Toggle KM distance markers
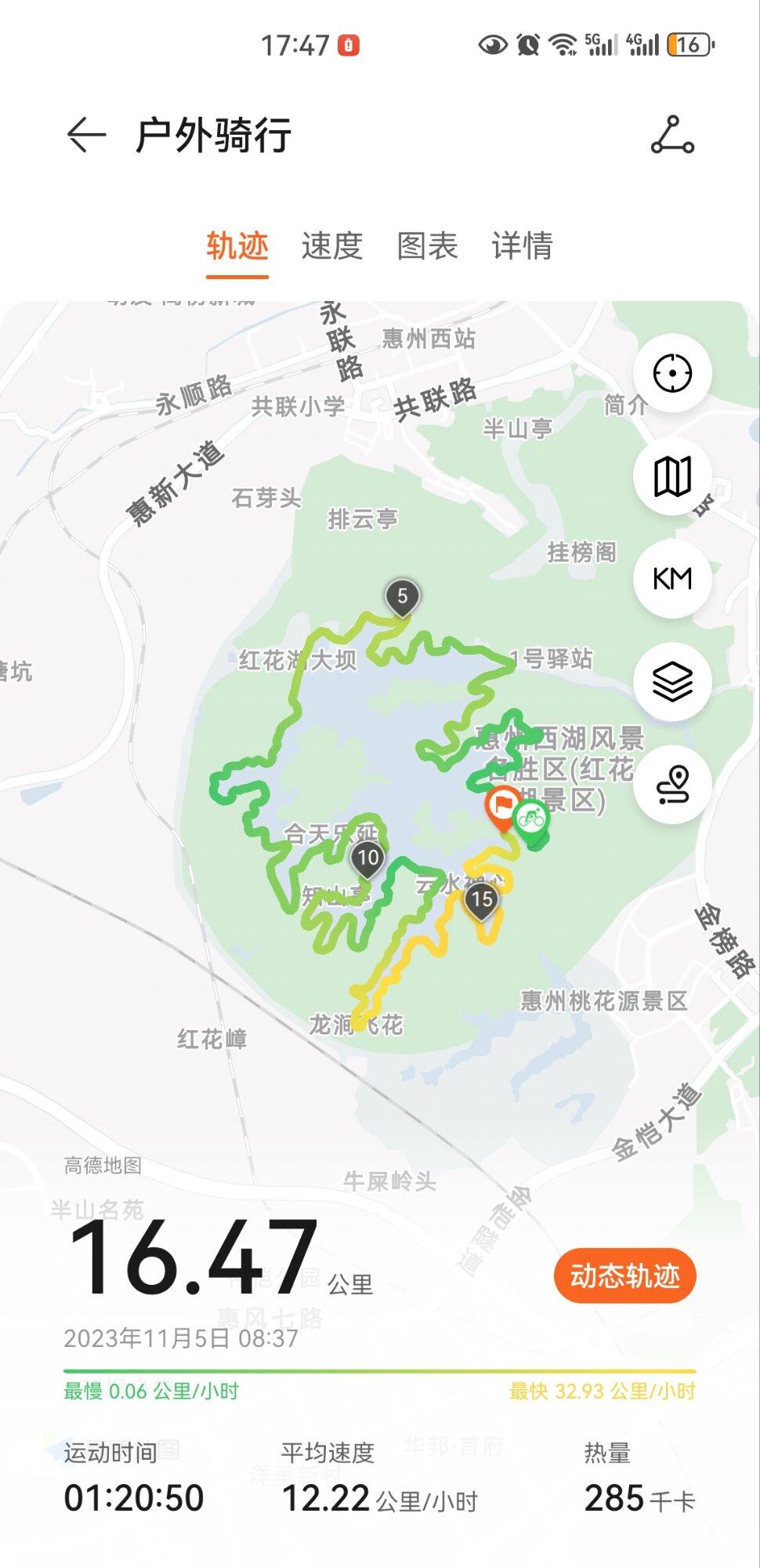Image resolution: width=760 pixels, height=1568 pixels. pyautogui.click(x=672, y=579)
